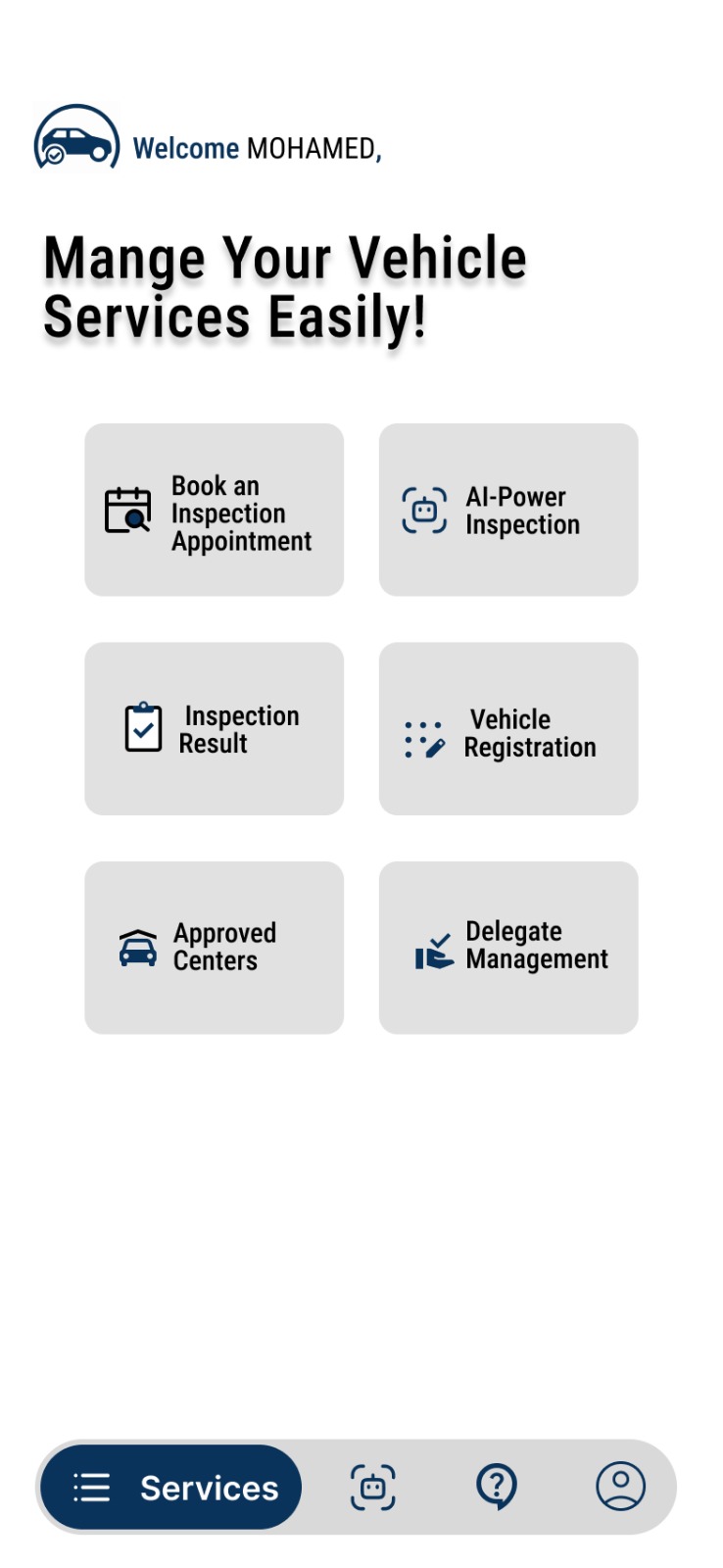This screenshot has height=1568, width=723.
Task: Open AI-Power Inspection
Action: click(508, 510)
